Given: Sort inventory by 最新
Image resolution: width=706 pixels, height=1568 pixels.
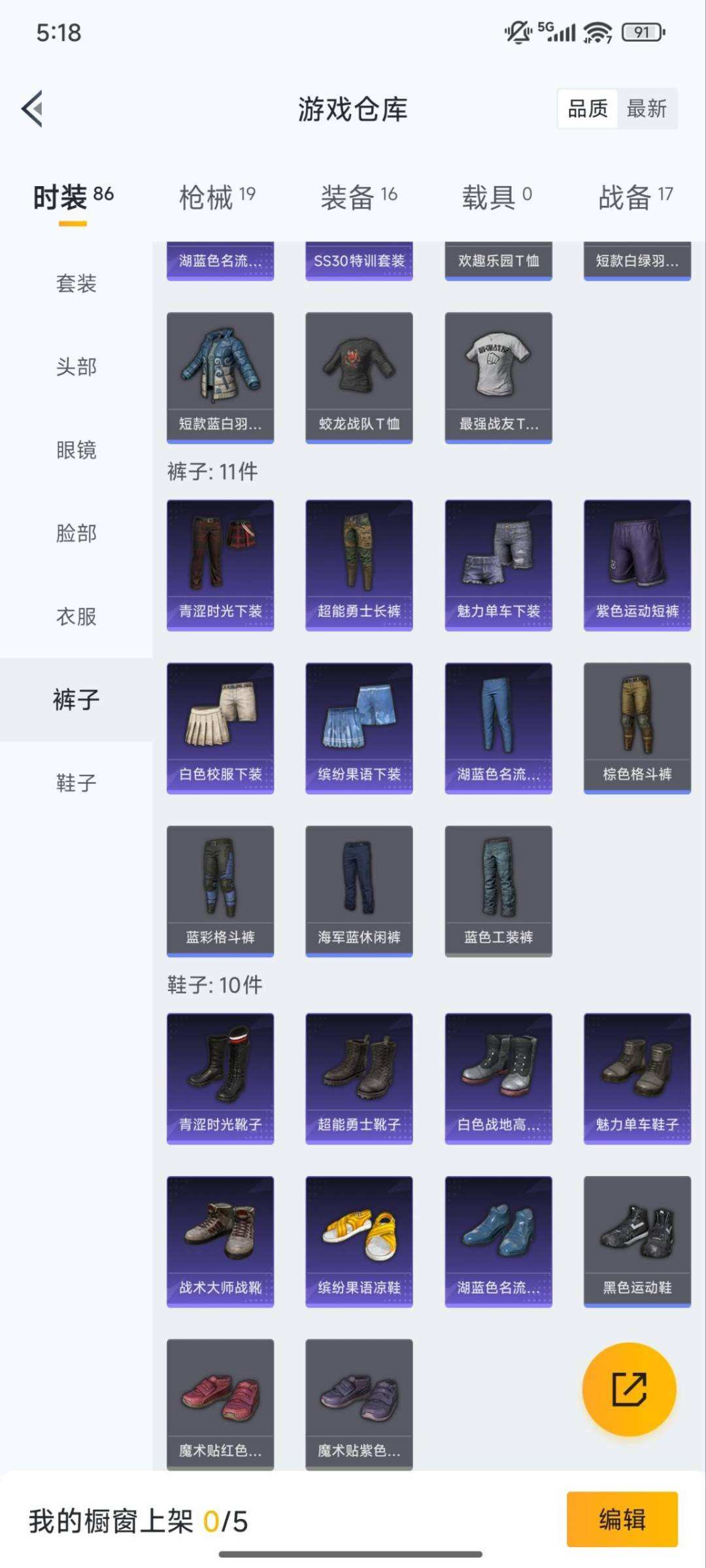Looking at the screenshot, I should [x=646, y=108].
